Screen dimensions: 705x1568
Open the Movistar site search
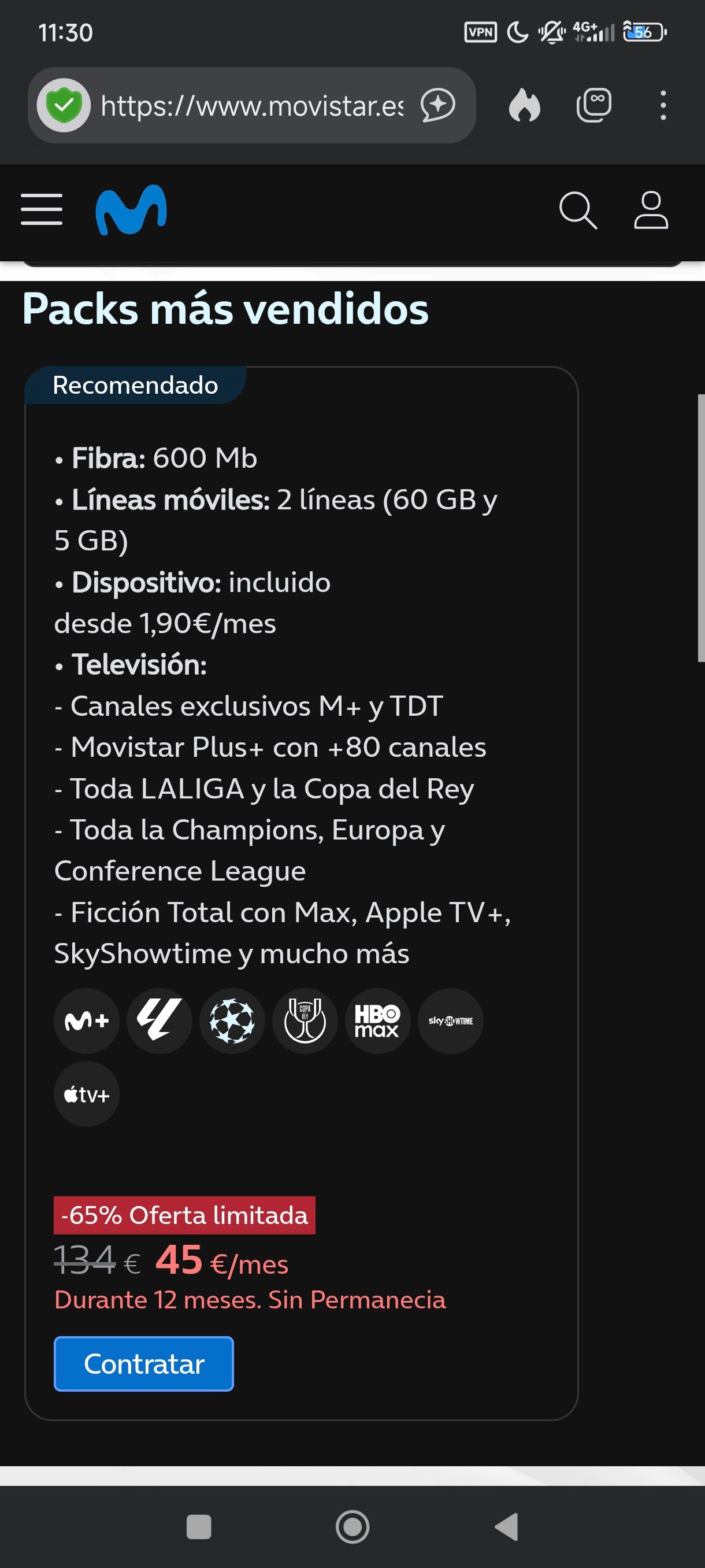[x=577, y=210]
